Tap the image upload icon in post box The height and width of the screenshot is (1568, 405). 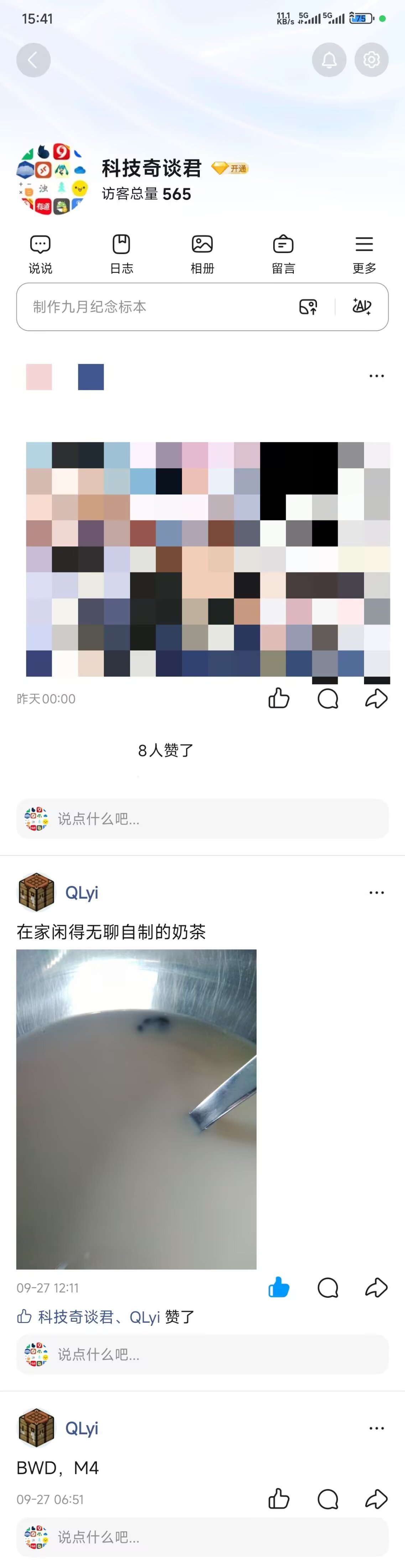tap(308, 307)
